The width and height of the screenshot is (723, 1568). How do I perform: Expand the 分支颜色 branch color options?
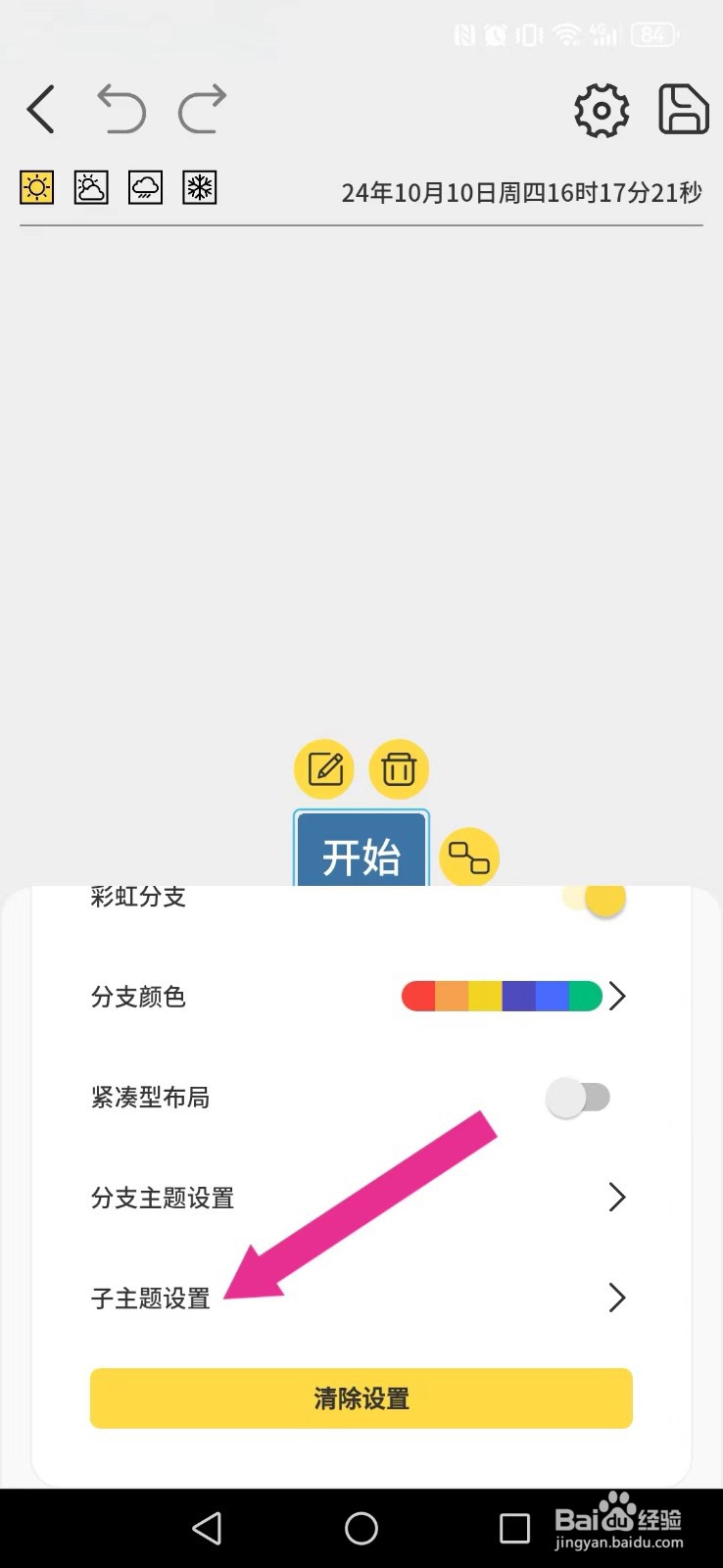pyautogui.click(x=616, y=996)
